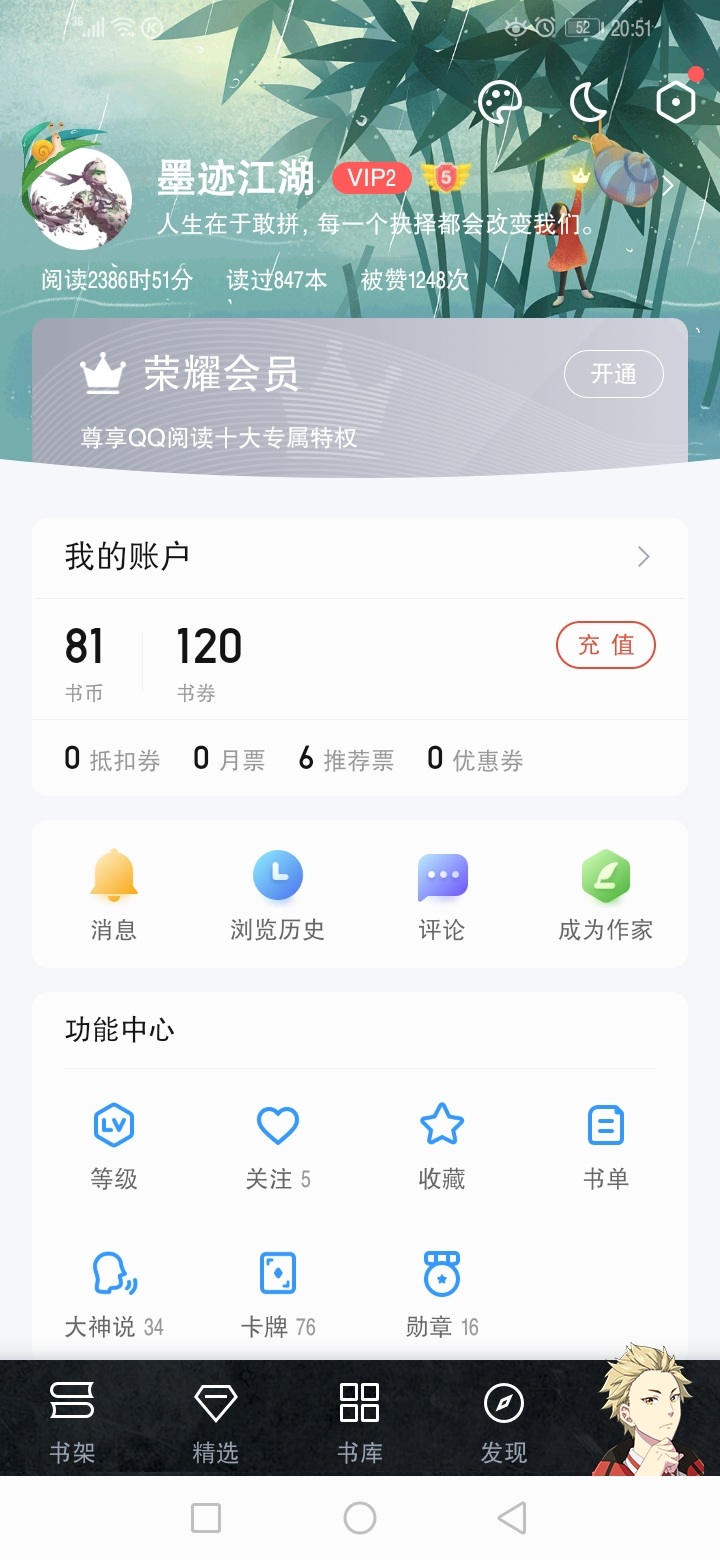
Task: Tap the 墨迹江湖 profile avatar
Action: coord(82,200)
